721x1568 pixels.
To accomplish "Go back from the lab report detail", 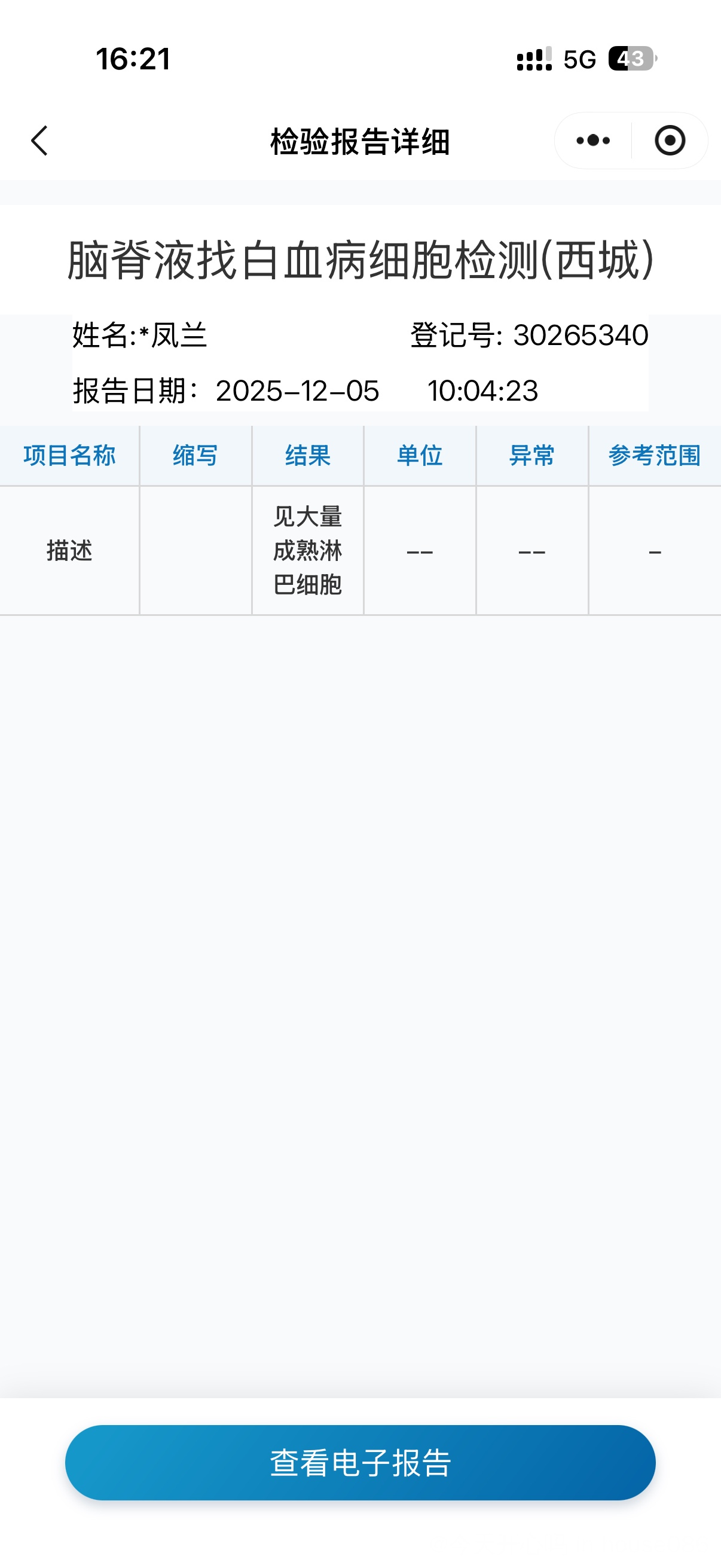I will [x=40, y=141].
